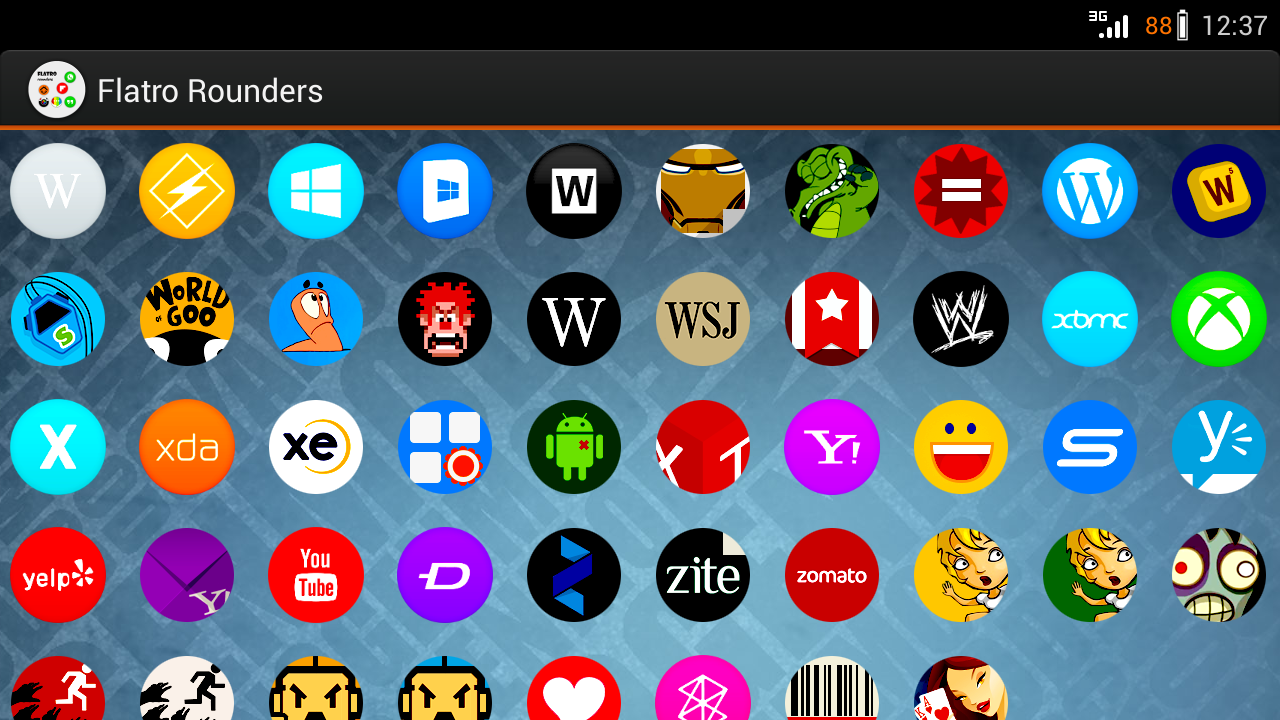The width and height of the screenshot is (1280, 720).
Task: Open the Wreck-It Ralph icon
Action: click(445, 319)
